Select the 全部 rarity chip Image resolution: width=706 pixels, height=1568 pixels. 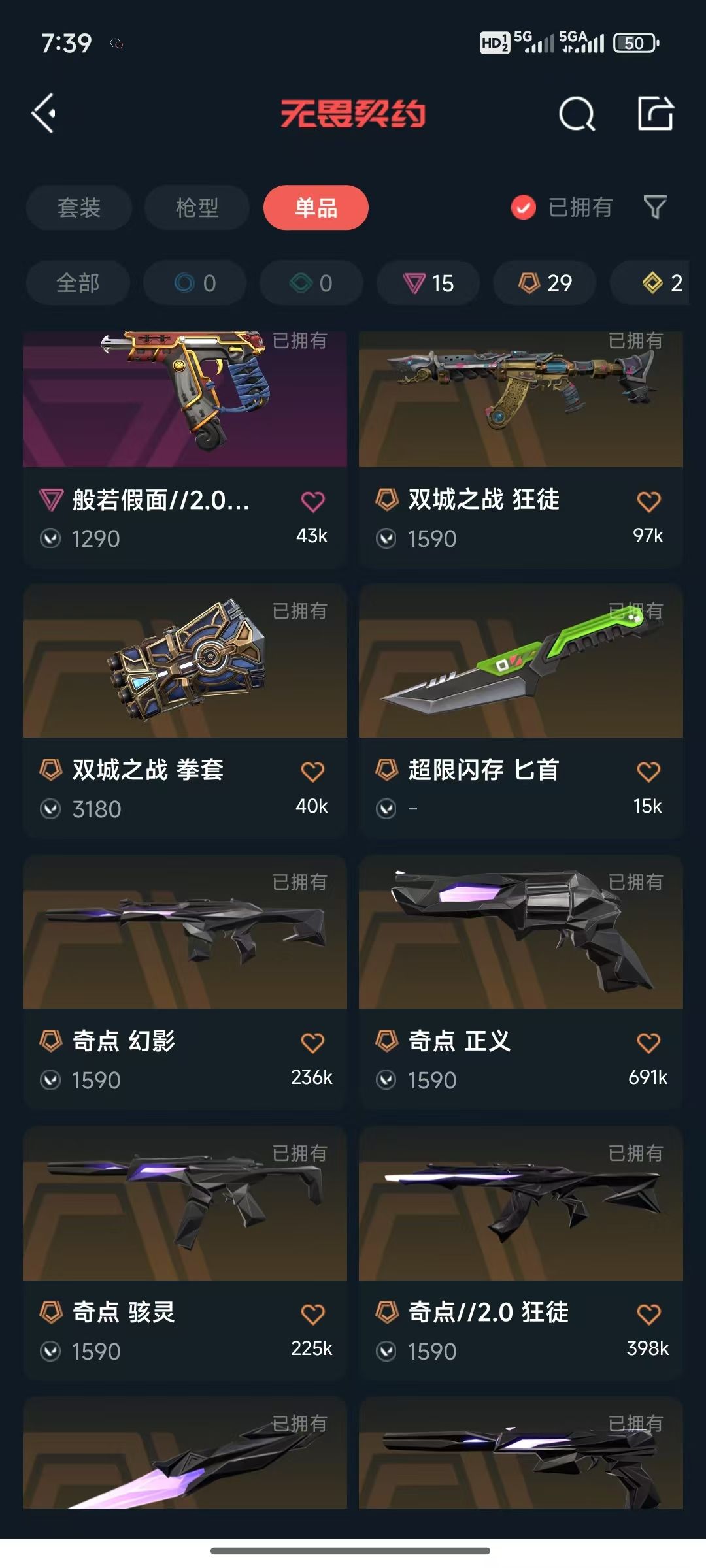click(x=78, y=283)
